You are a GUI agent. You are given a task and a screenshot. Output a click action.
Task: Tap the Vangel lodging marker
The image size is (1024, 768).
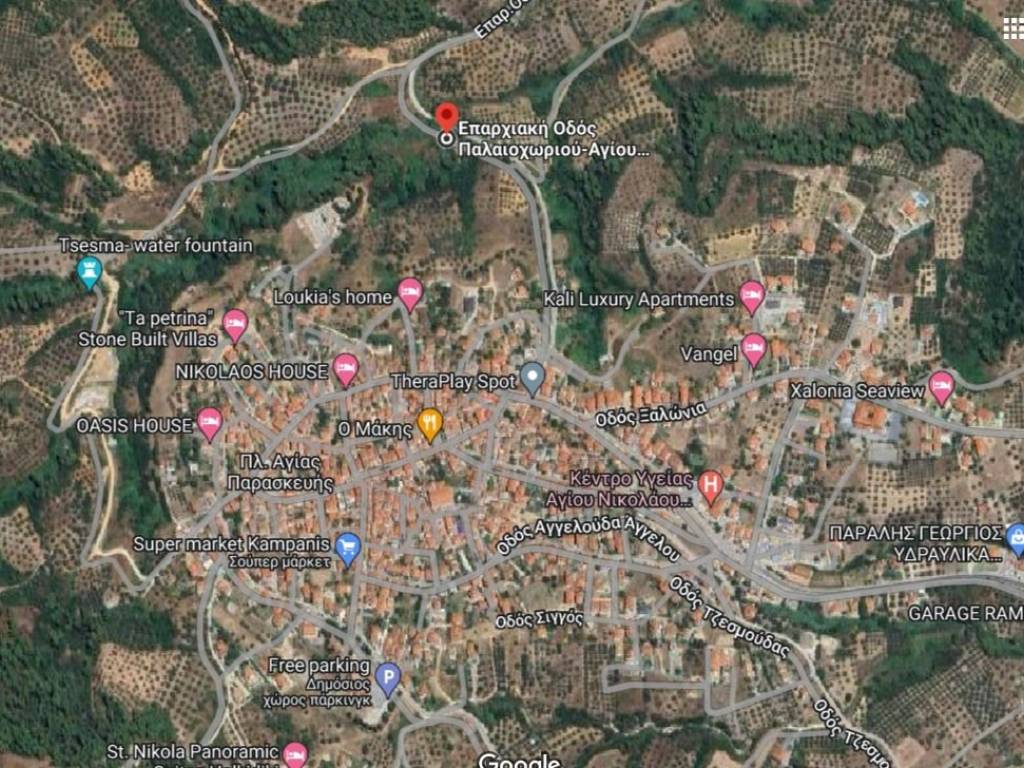click(x=754, y=349)
